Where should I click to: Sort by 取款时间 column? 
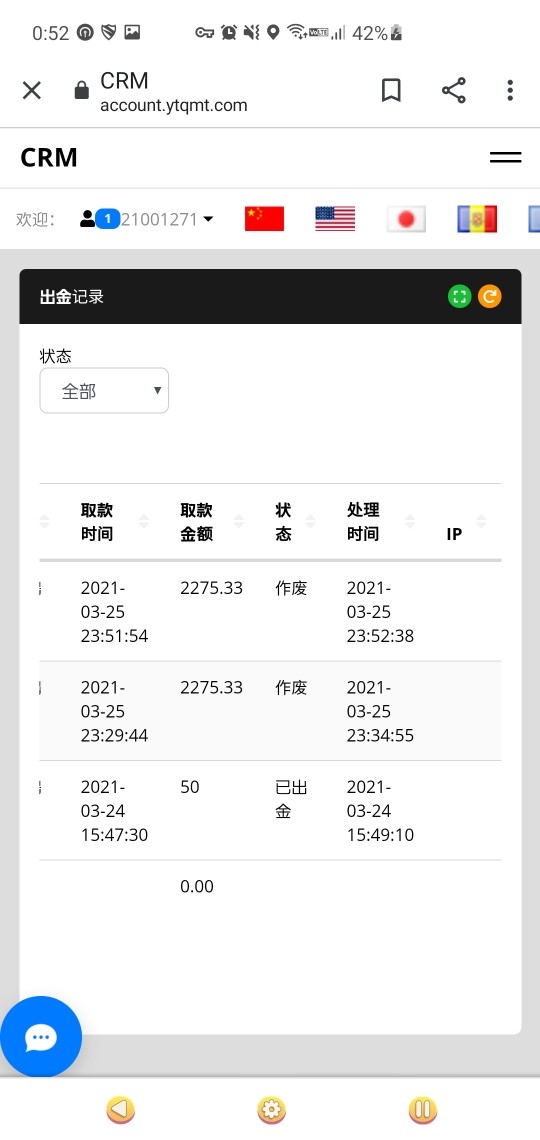(x=114, y=522)
